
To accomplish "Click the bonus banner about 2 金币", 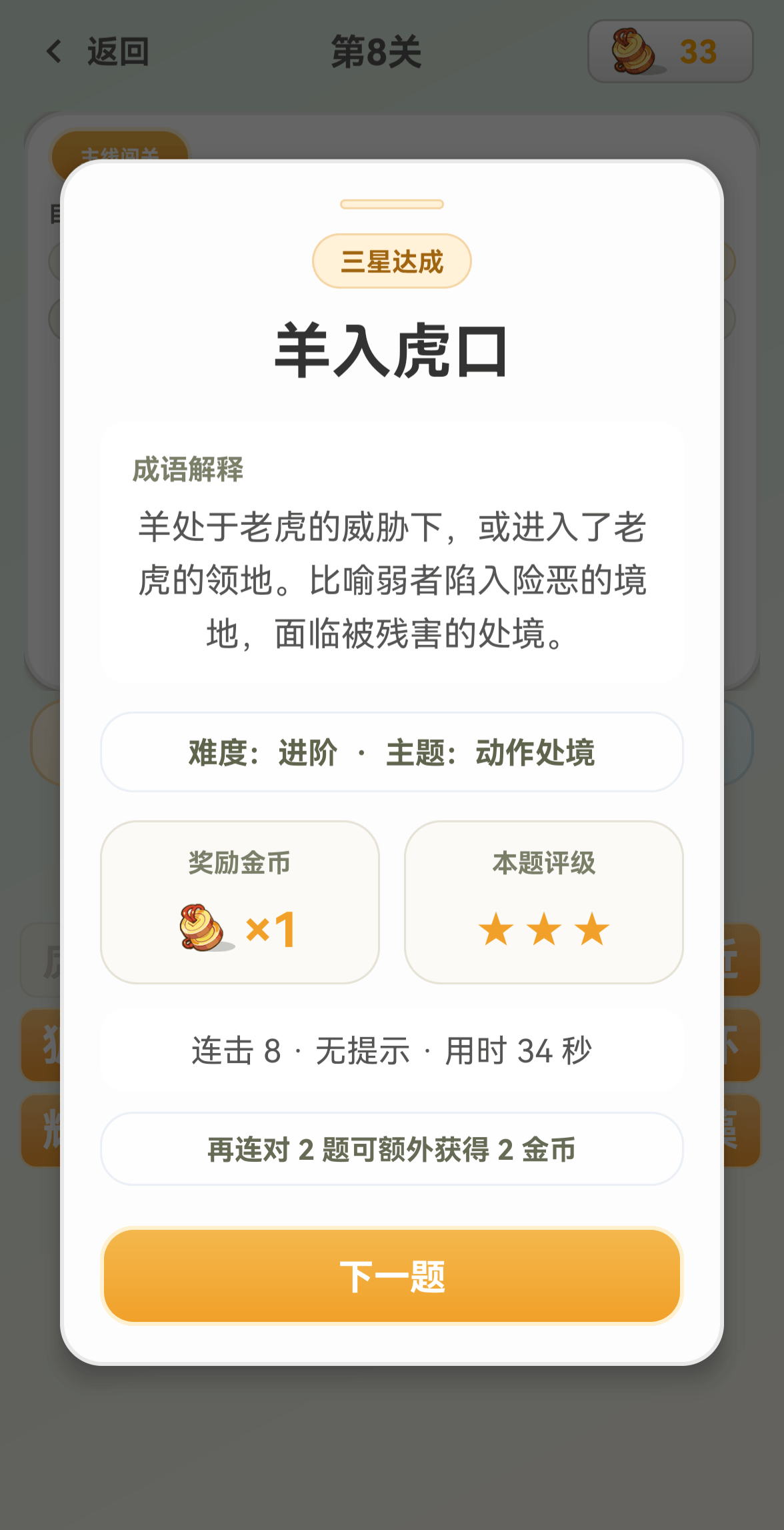I will (x=392, y=1149).
